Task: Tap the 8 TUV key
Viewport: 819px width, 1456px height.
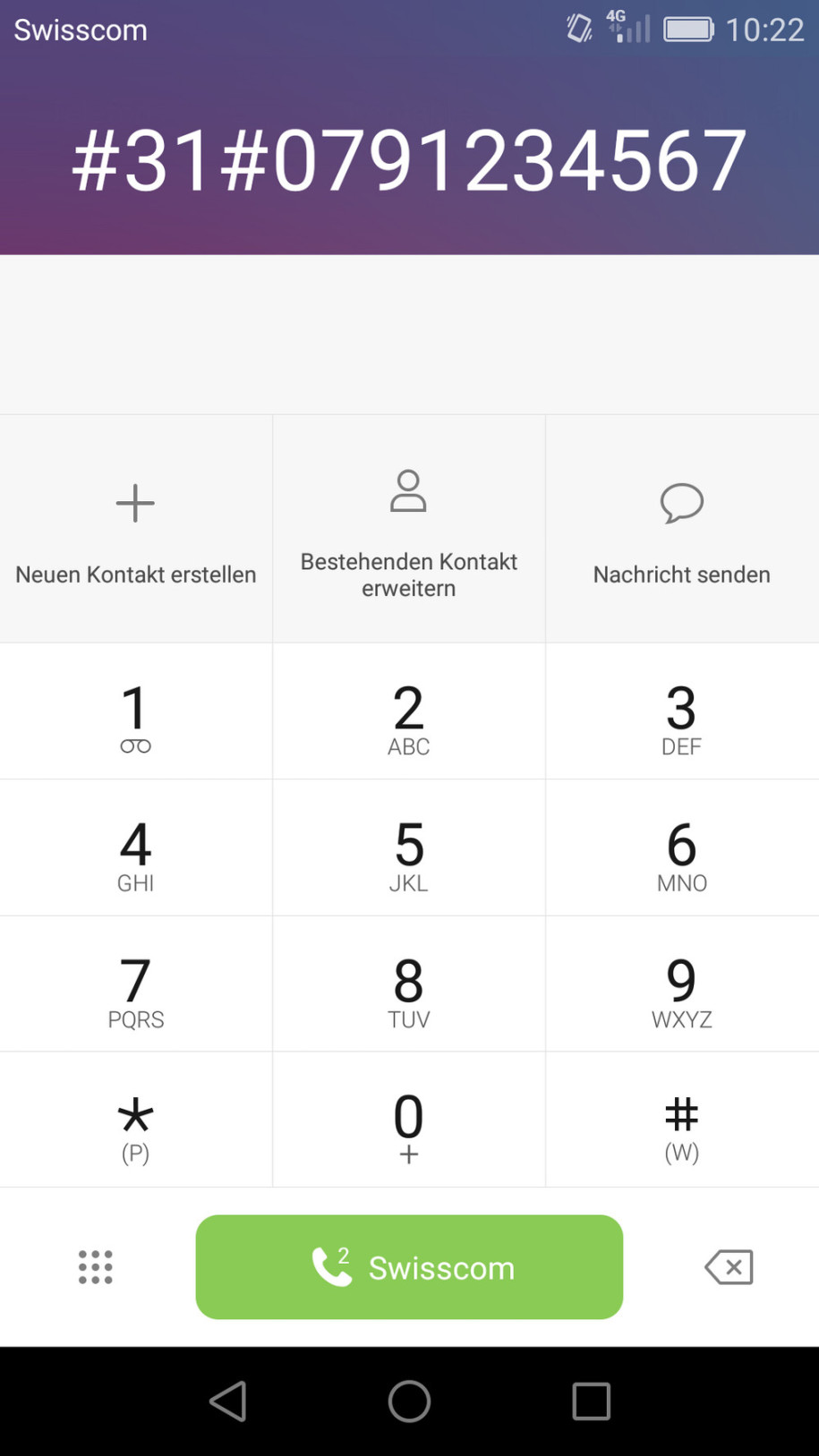Action: (409, 983)
